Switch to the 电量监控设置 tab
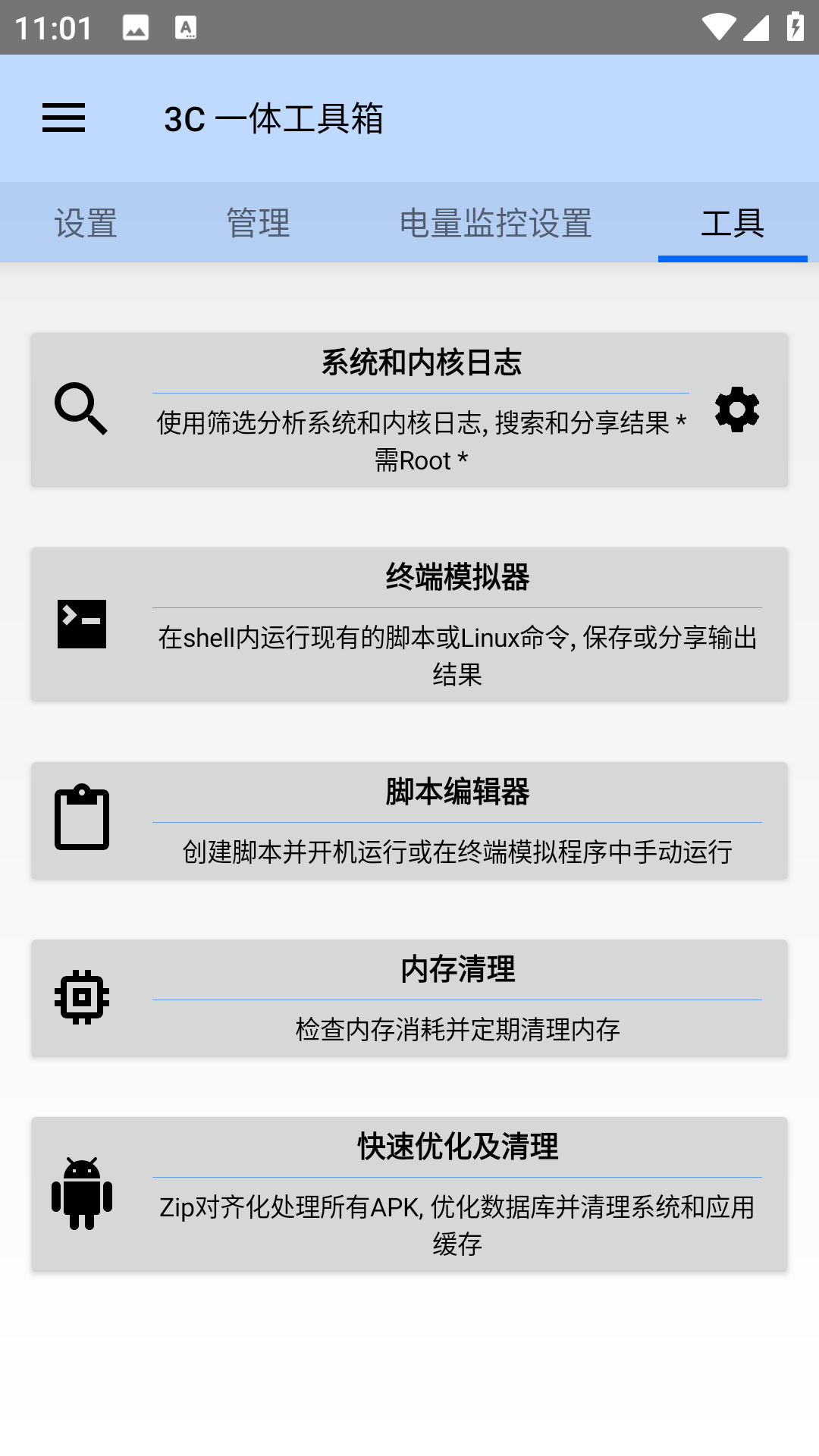Screen dimensions: 819x1456 pos(497,222)
